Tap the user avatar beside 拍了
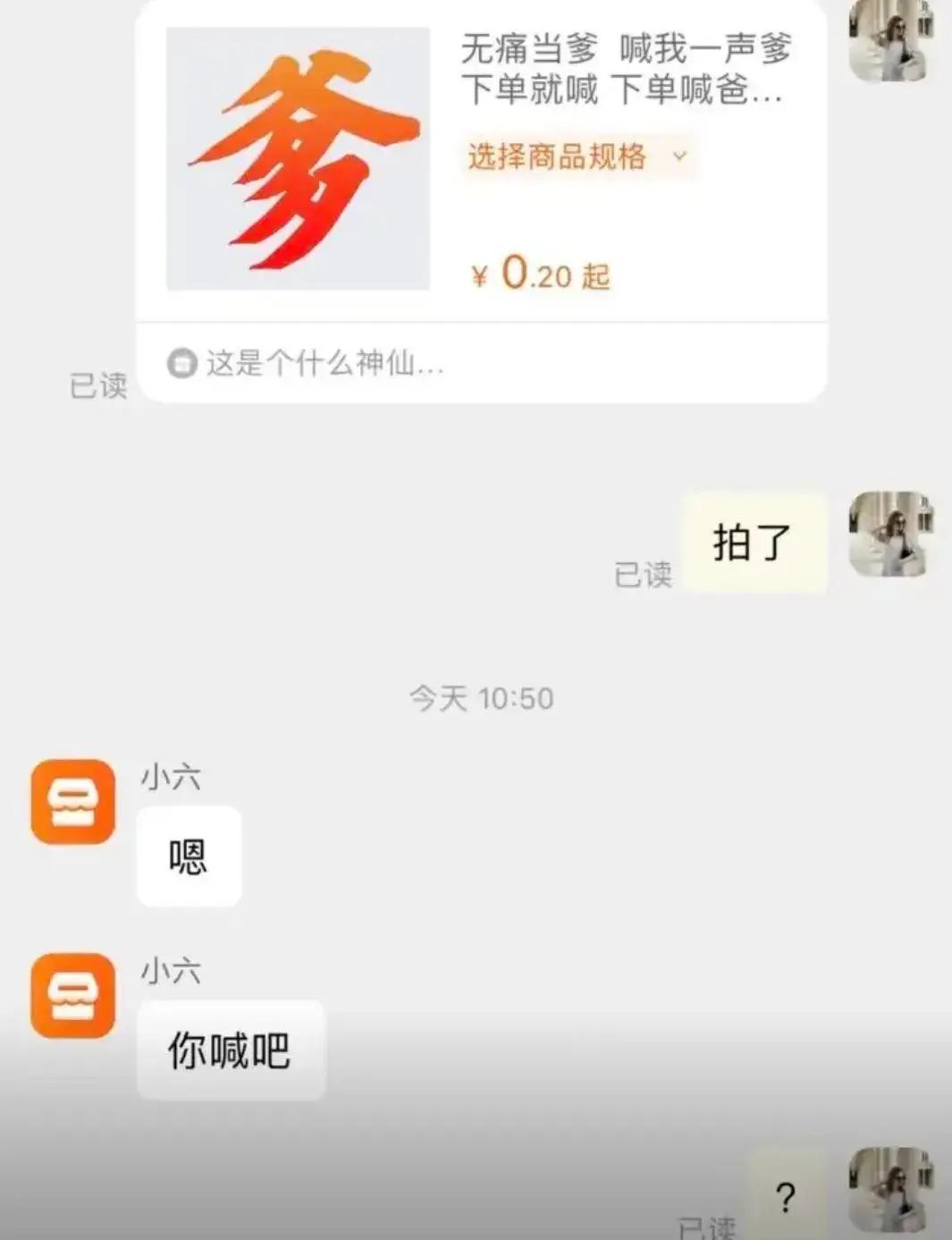The image size is (952, 1240). (x=891, y=534)
